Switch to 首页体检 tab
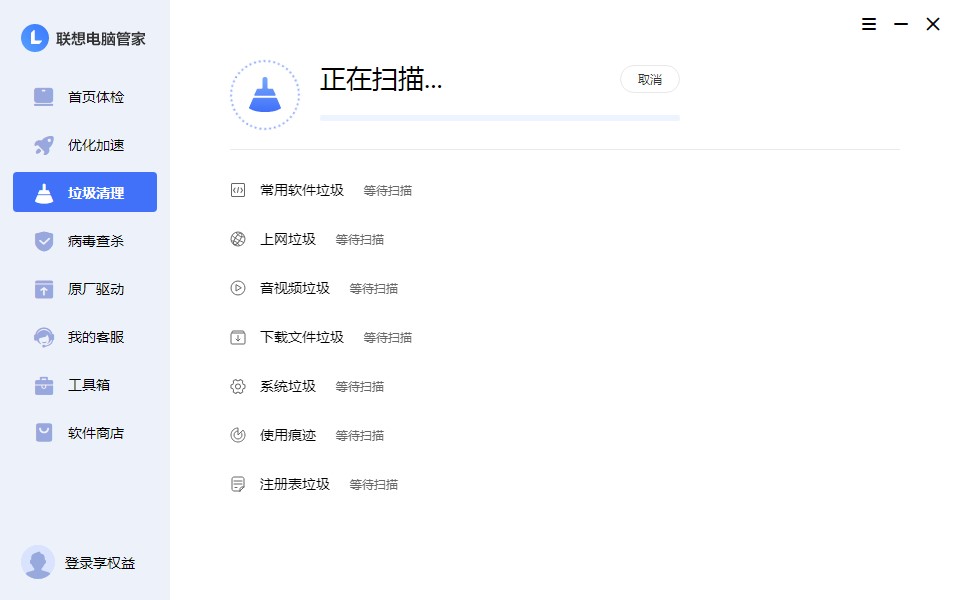Screen dimensions: 960x600 point(85,97)
